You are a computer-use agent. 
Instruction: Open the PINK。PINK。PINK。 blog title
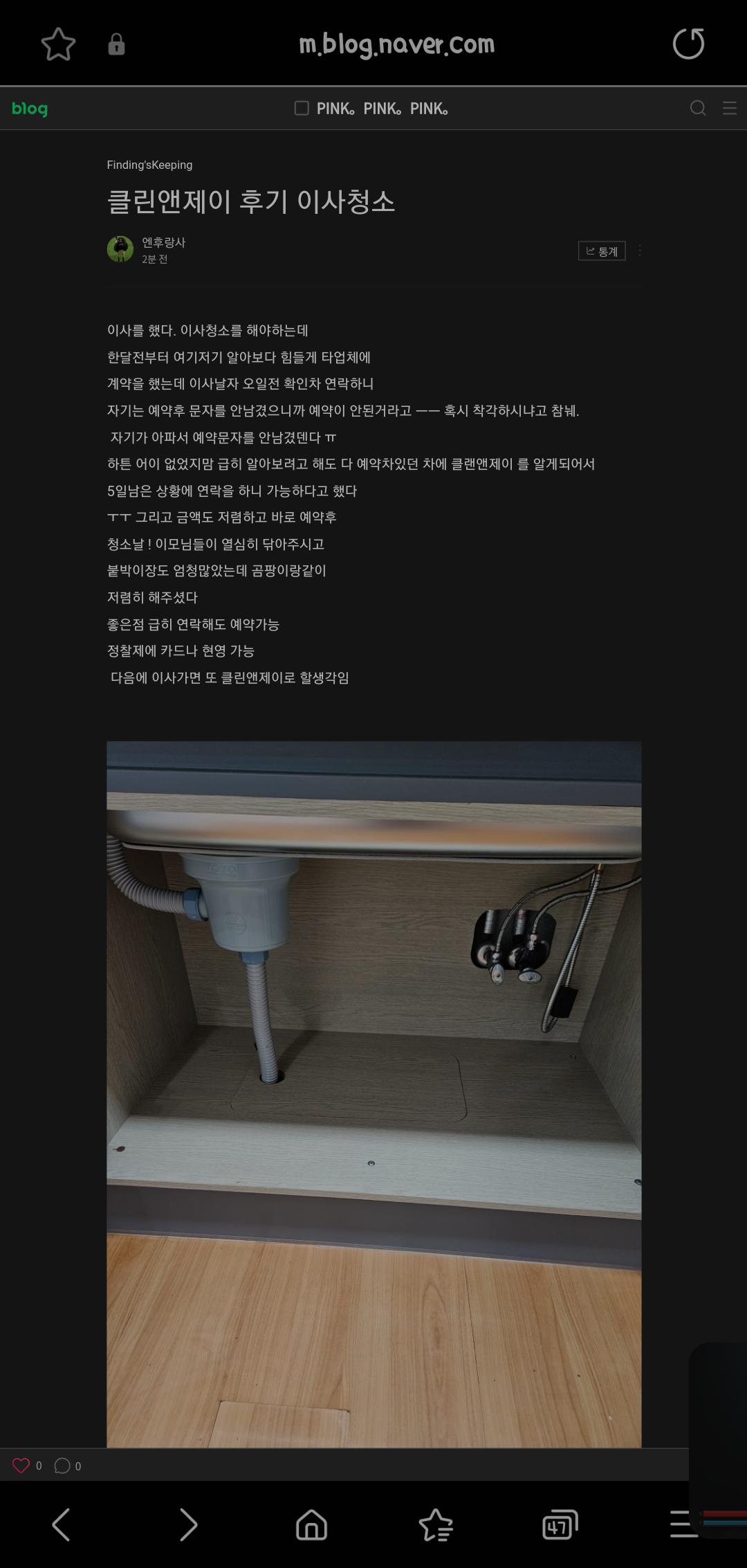click(381, 109)
